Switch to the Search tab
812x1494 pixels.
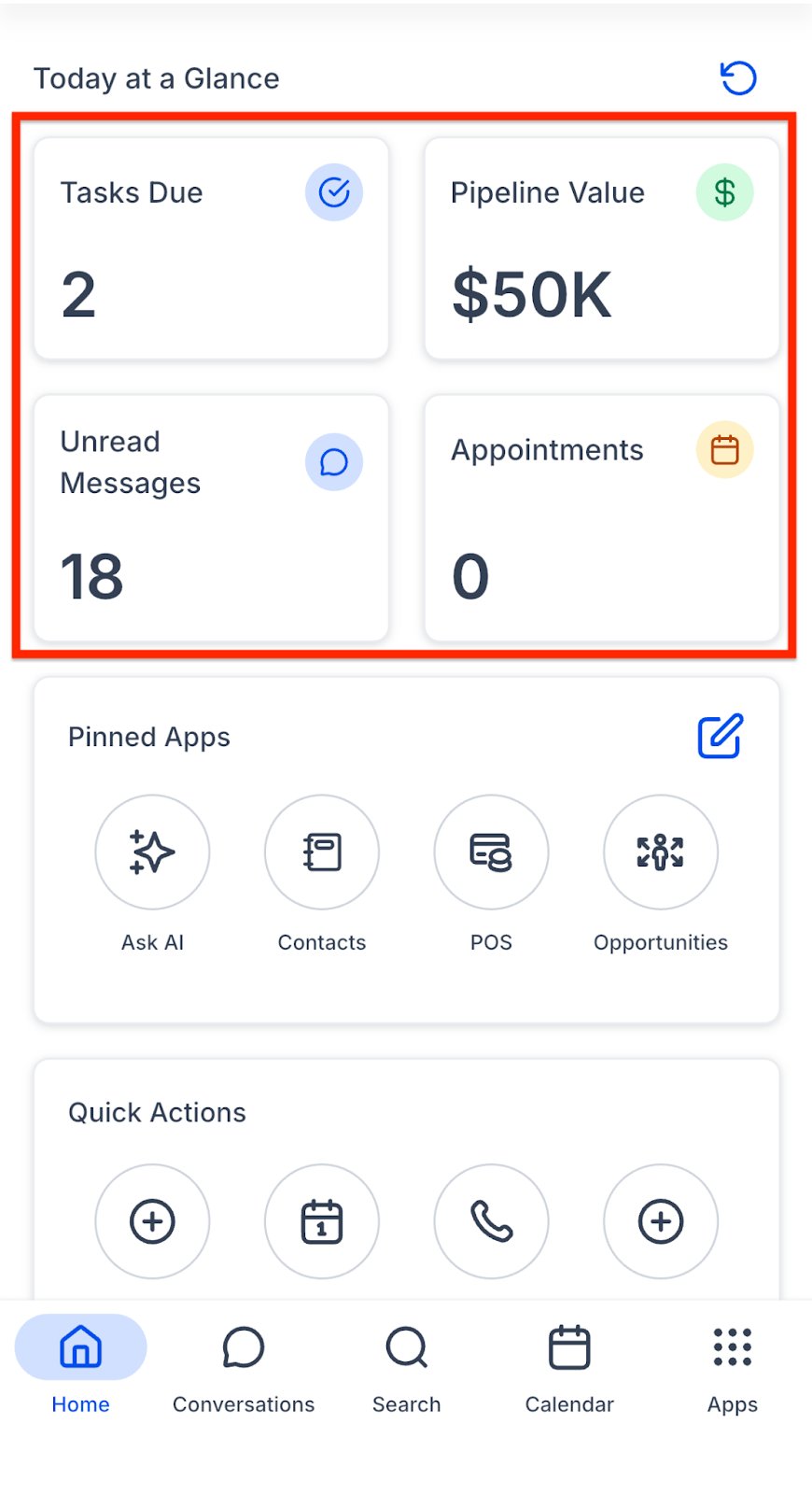pos(406,1364)
